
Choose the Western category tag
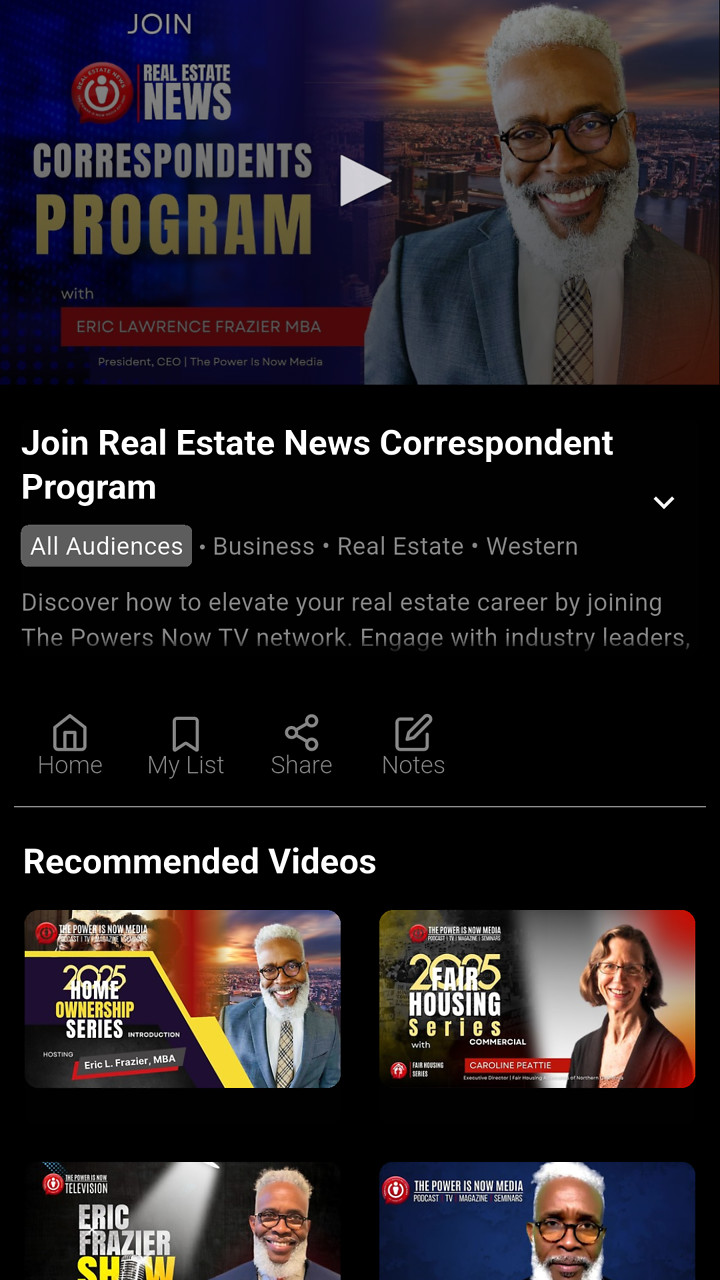coord(531,546)
